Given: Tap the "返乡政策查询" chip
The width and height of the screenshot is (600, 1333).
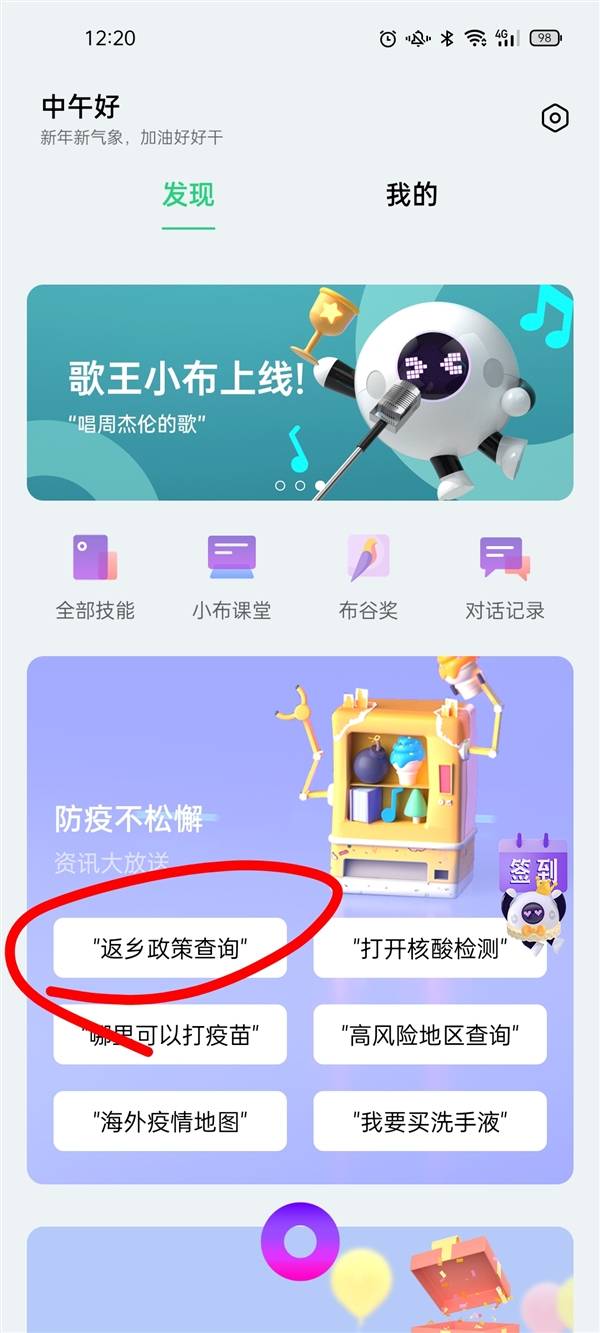Looking at the screenshot, I should [170, 948].
